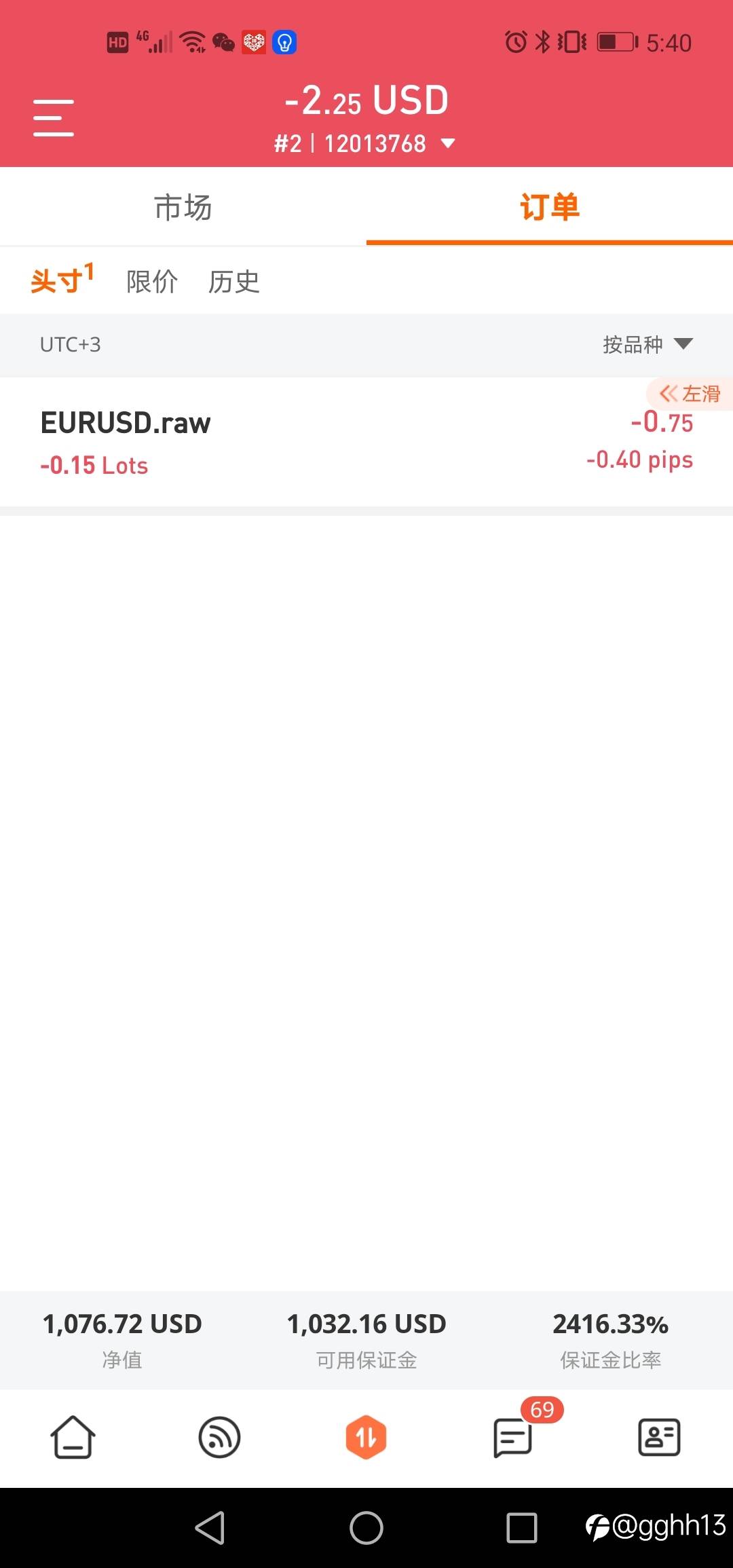The height and width of the screenshot is (1568, 733).
Task: Open the hamburger drawer menu
Action: tap(54, 117)
